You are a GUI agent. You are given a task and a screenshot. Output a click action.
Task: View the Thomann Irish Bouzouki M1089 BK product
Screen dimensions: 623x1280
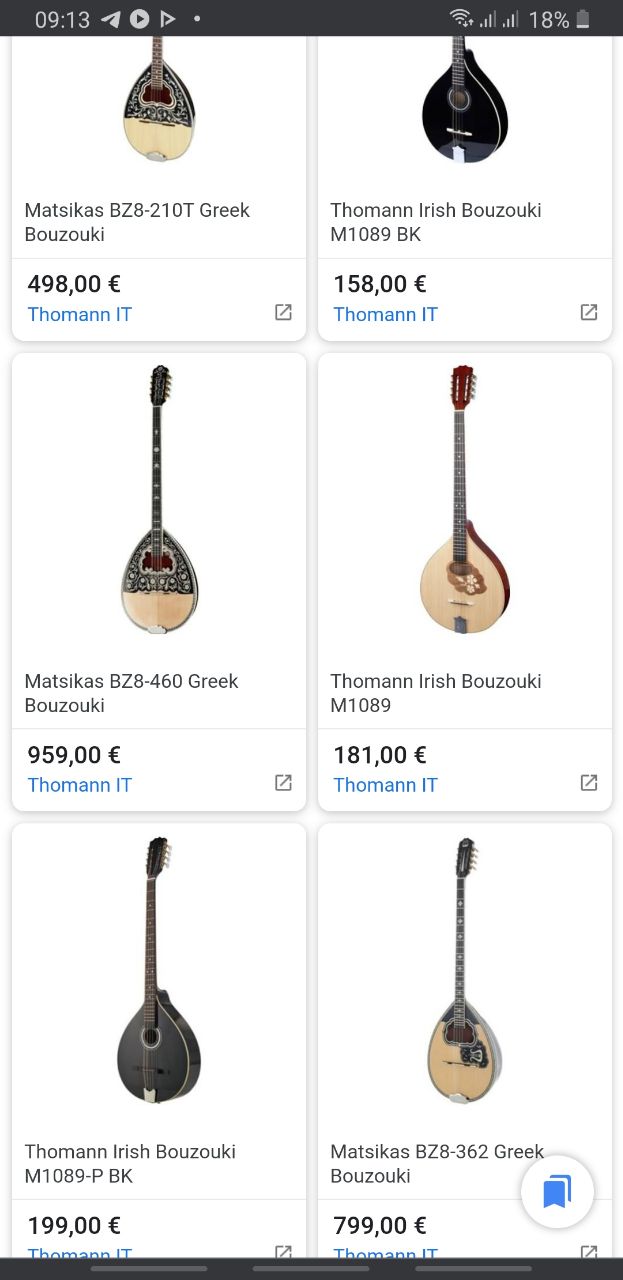coord(435,222)
